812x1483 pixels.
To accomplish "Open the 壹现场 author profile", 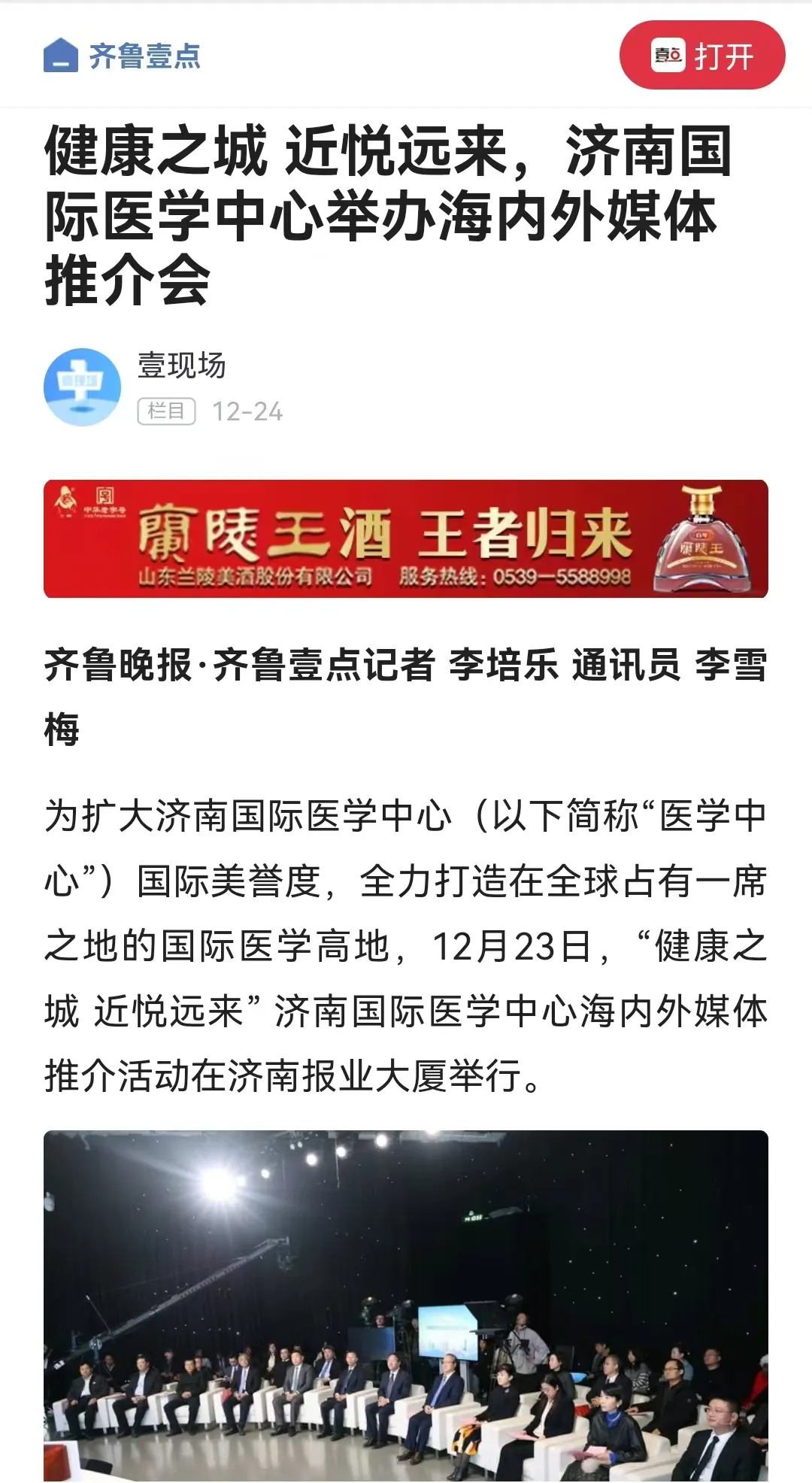I will 180,366.
